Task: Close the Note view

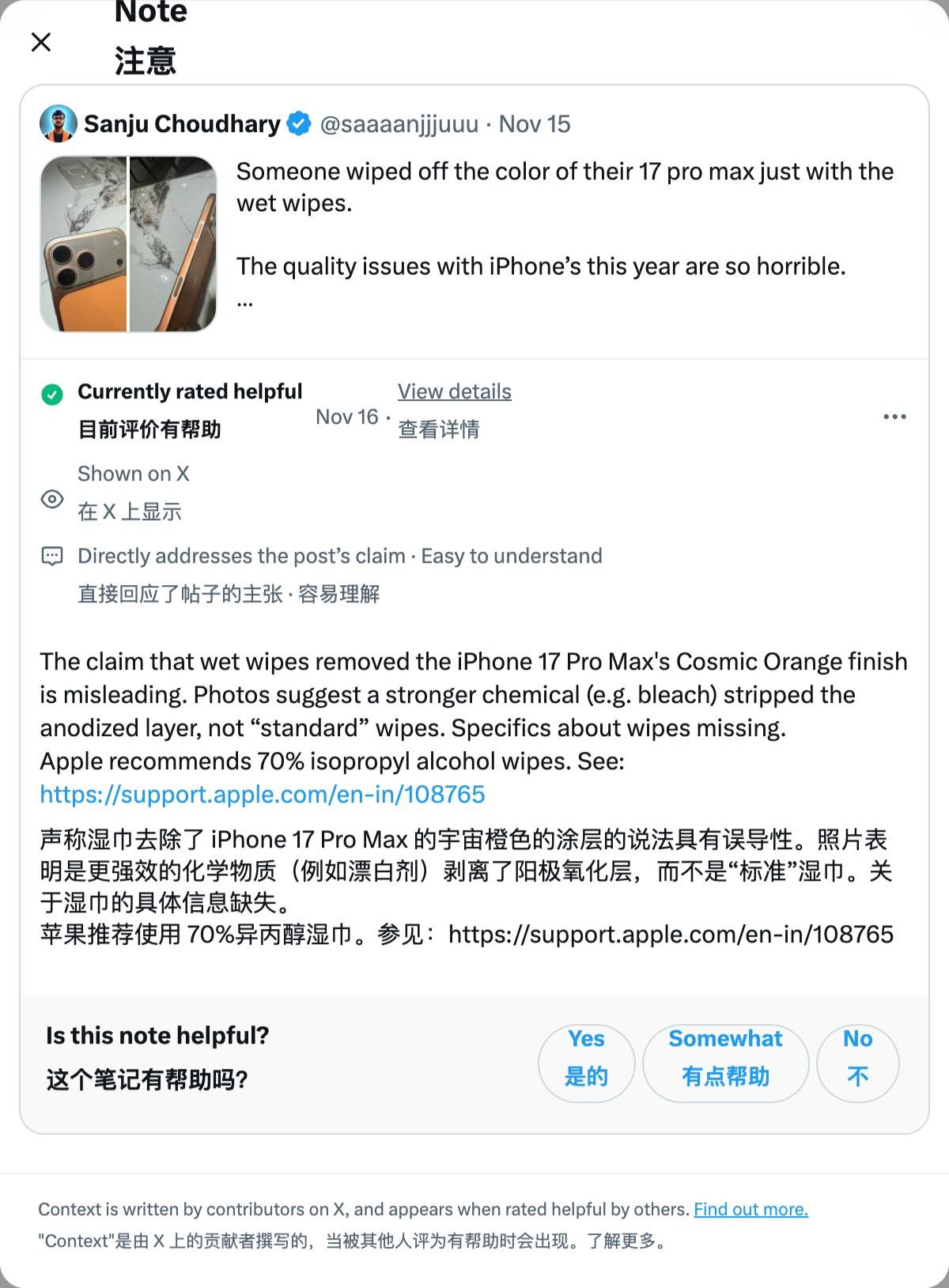Action: 41,42
